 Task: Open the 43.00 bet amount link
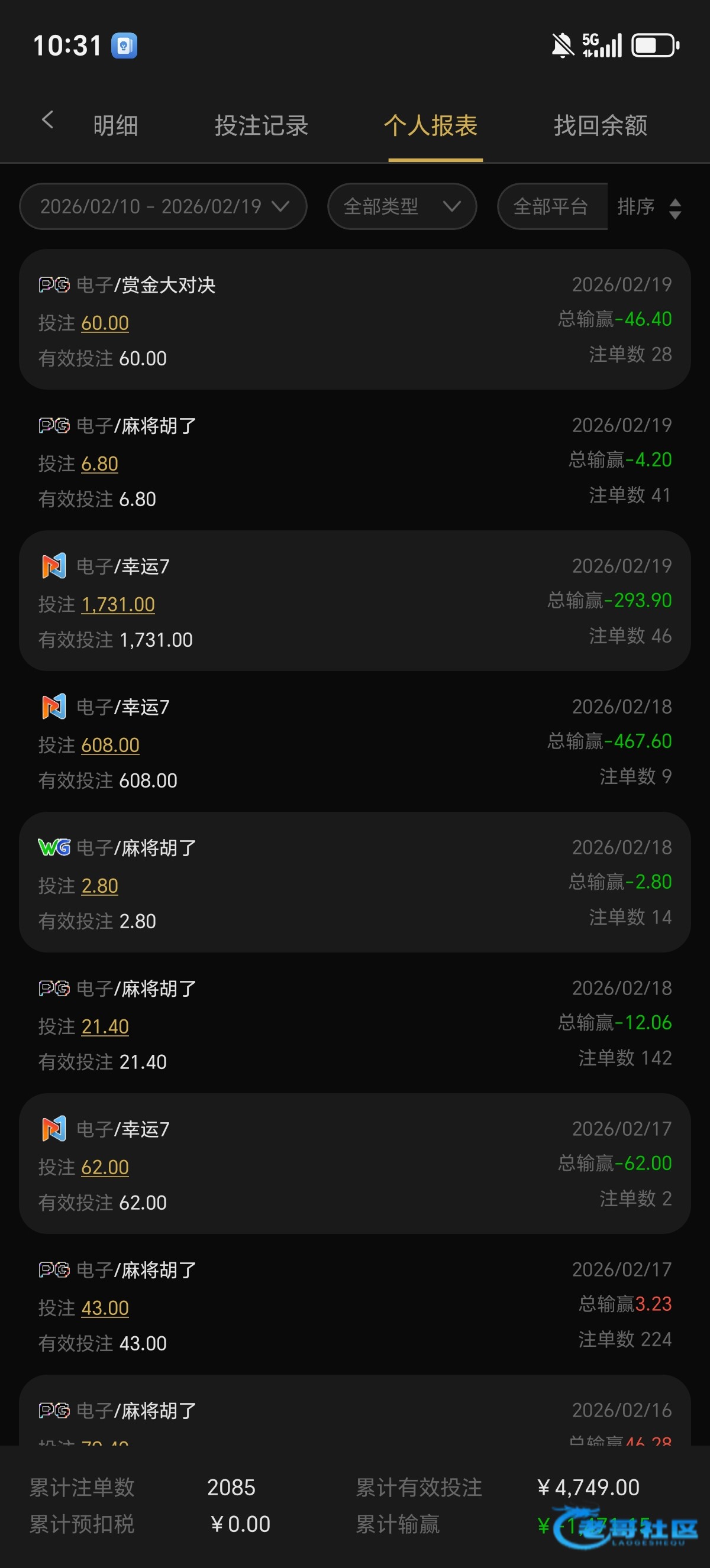(x=105, y=1308)
